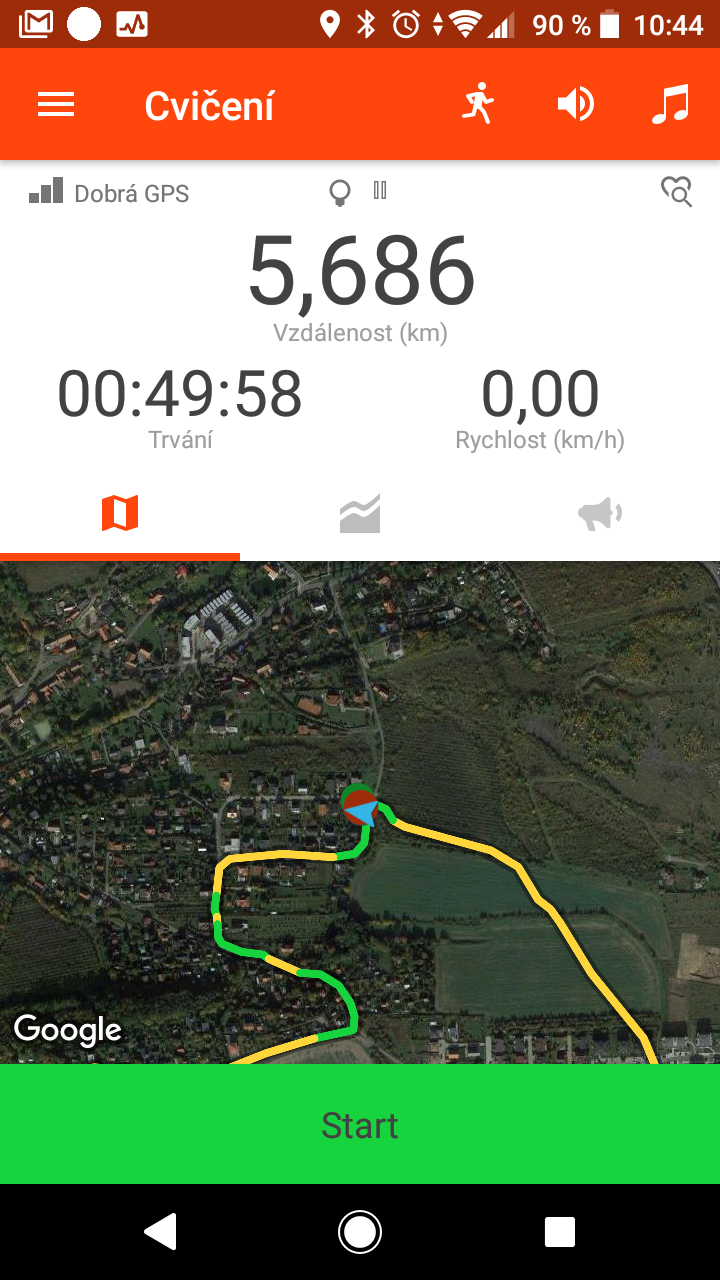This screenshot has width=720, height=1280.
Task: Open the hamburger drawer menu
Action: point(56,105)
